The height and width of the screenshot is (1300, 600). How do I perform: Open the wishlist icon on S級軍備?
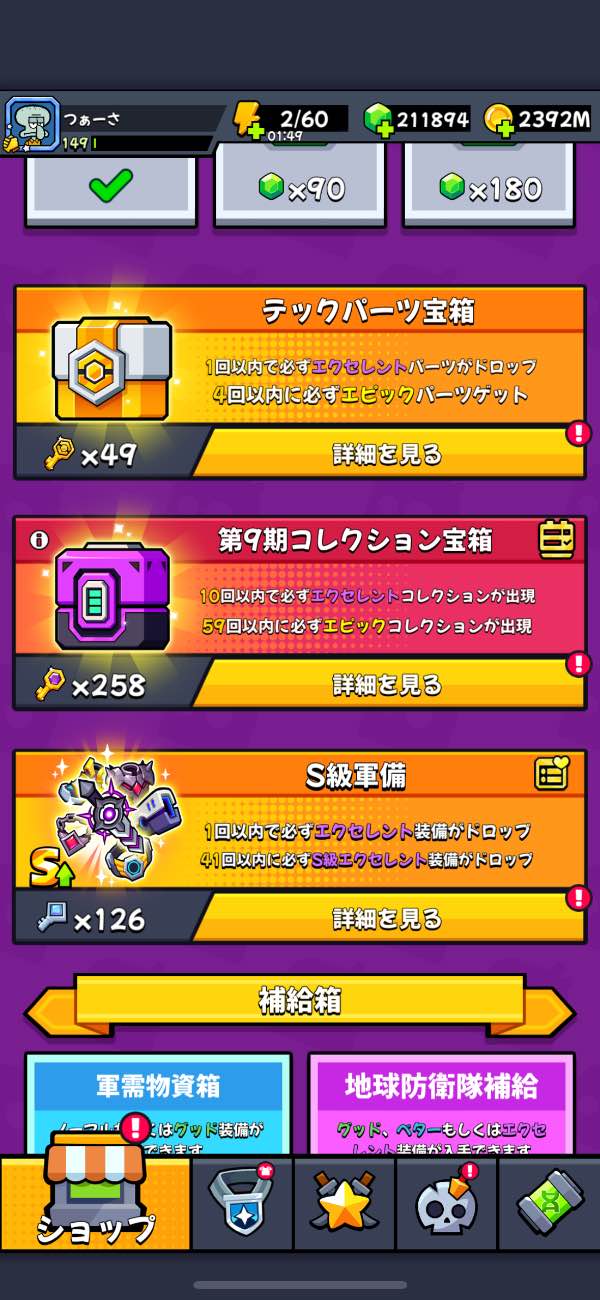tap(551, 773)
